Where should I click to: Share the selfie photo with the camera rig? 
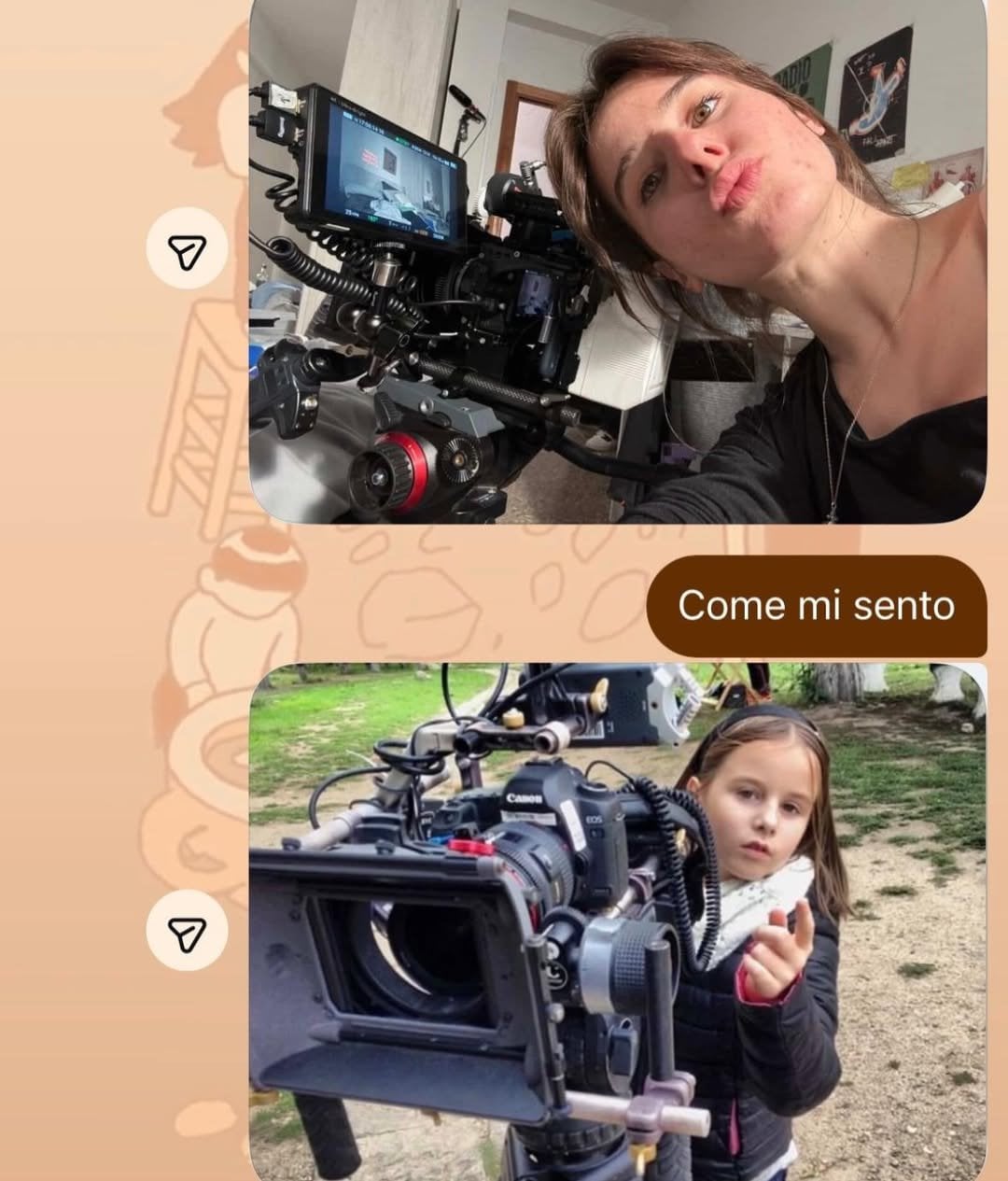(187, 248)
